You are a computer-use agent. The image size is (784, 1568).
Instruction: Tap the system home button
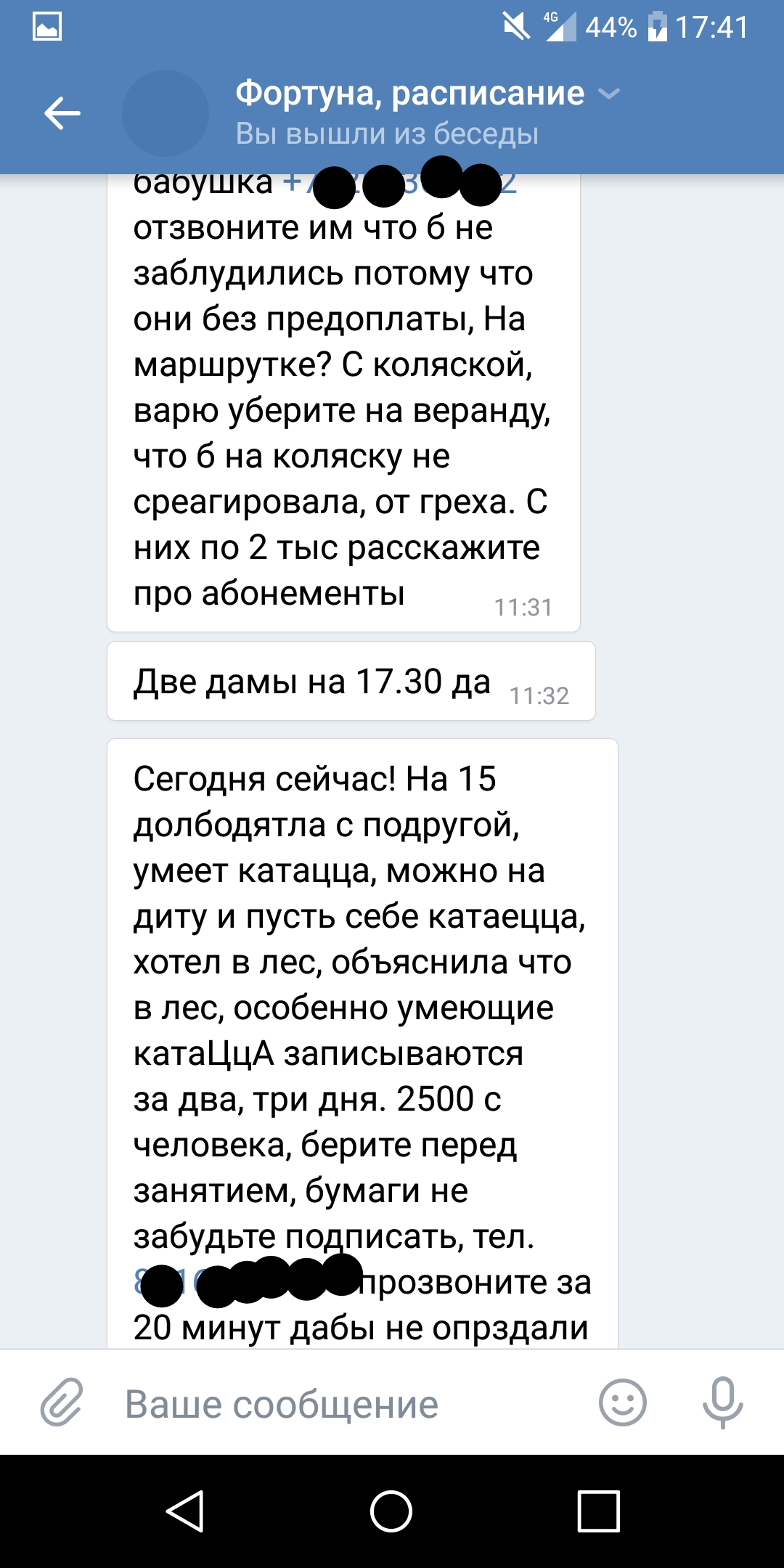coord(391,1511)
